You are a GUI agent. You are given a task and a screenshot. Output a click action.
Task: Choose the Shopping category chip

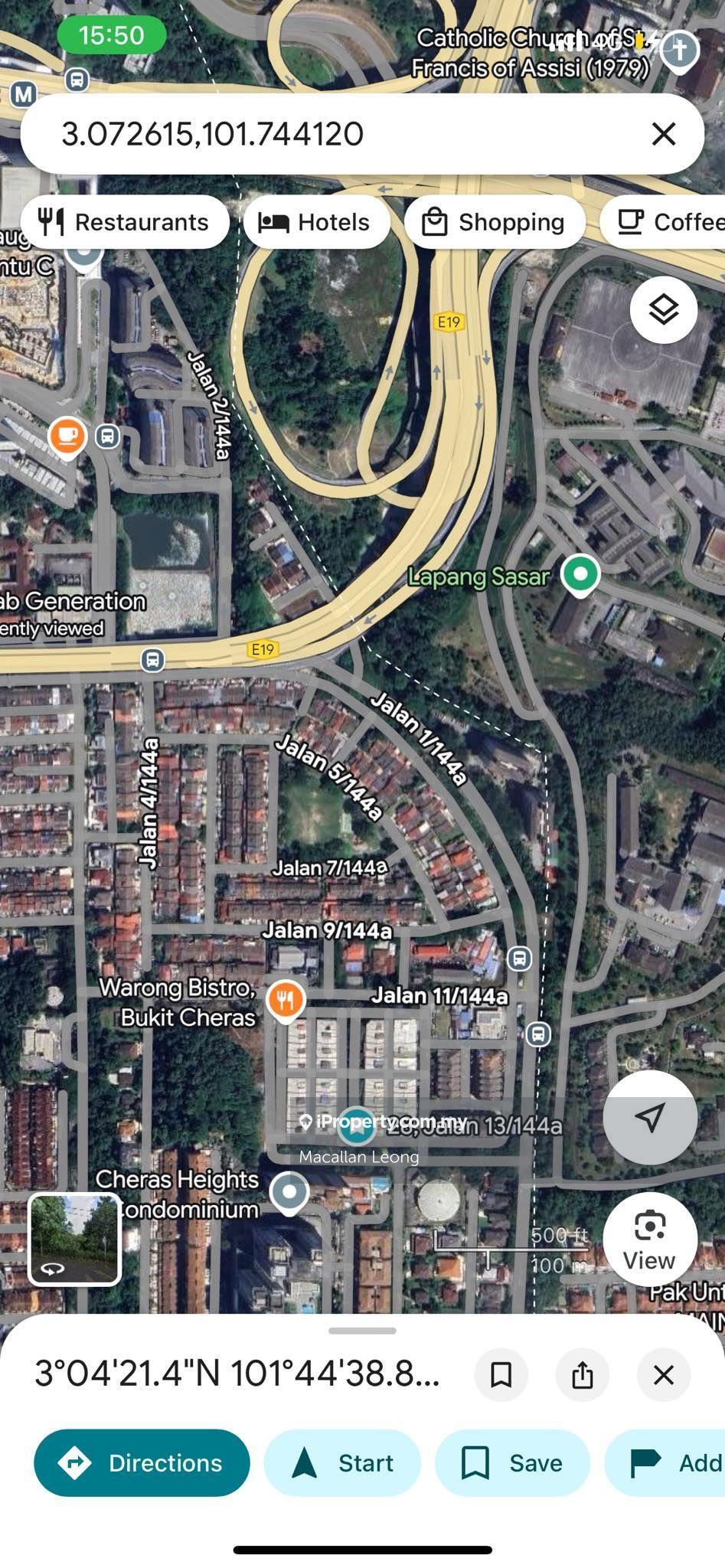point(495,222)
